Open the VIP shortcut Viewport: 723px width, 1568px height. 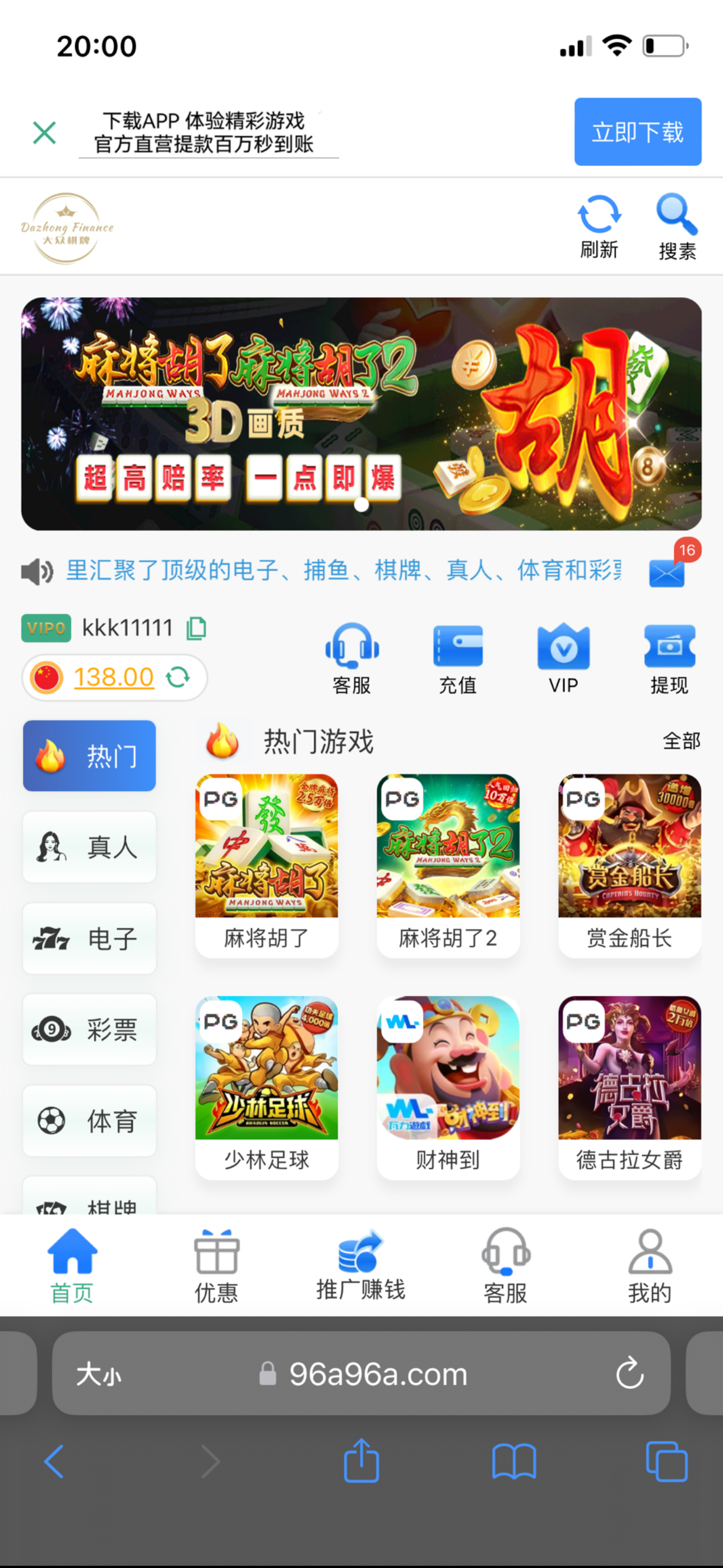pos(563,657)
